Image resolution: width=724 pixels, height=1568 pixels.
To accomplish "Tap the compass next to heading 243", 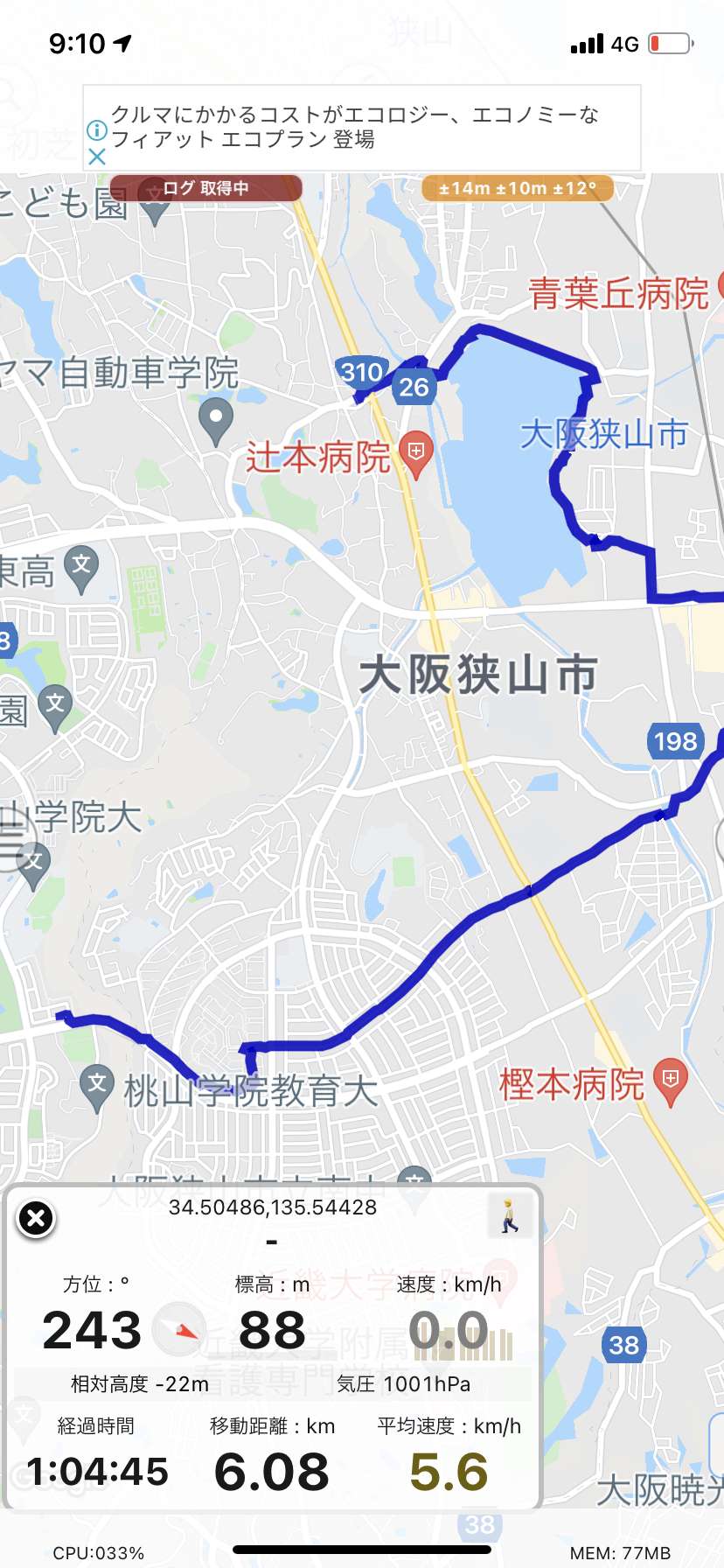I will click(x=179, y=1329).
